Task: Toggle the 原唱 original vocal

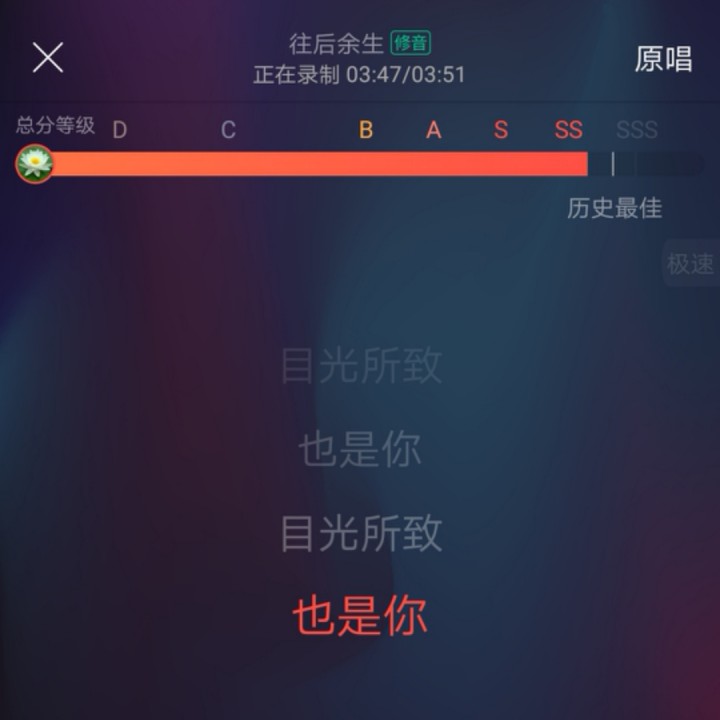Action: tap(663, 58)
